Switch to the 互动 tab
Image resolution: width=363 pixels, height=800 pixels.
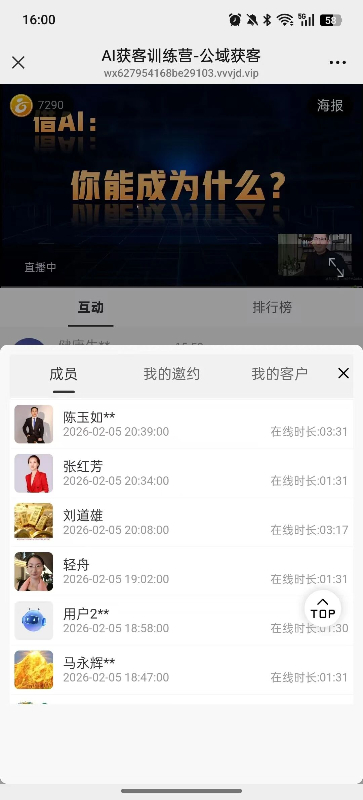(x=90, y=307)
